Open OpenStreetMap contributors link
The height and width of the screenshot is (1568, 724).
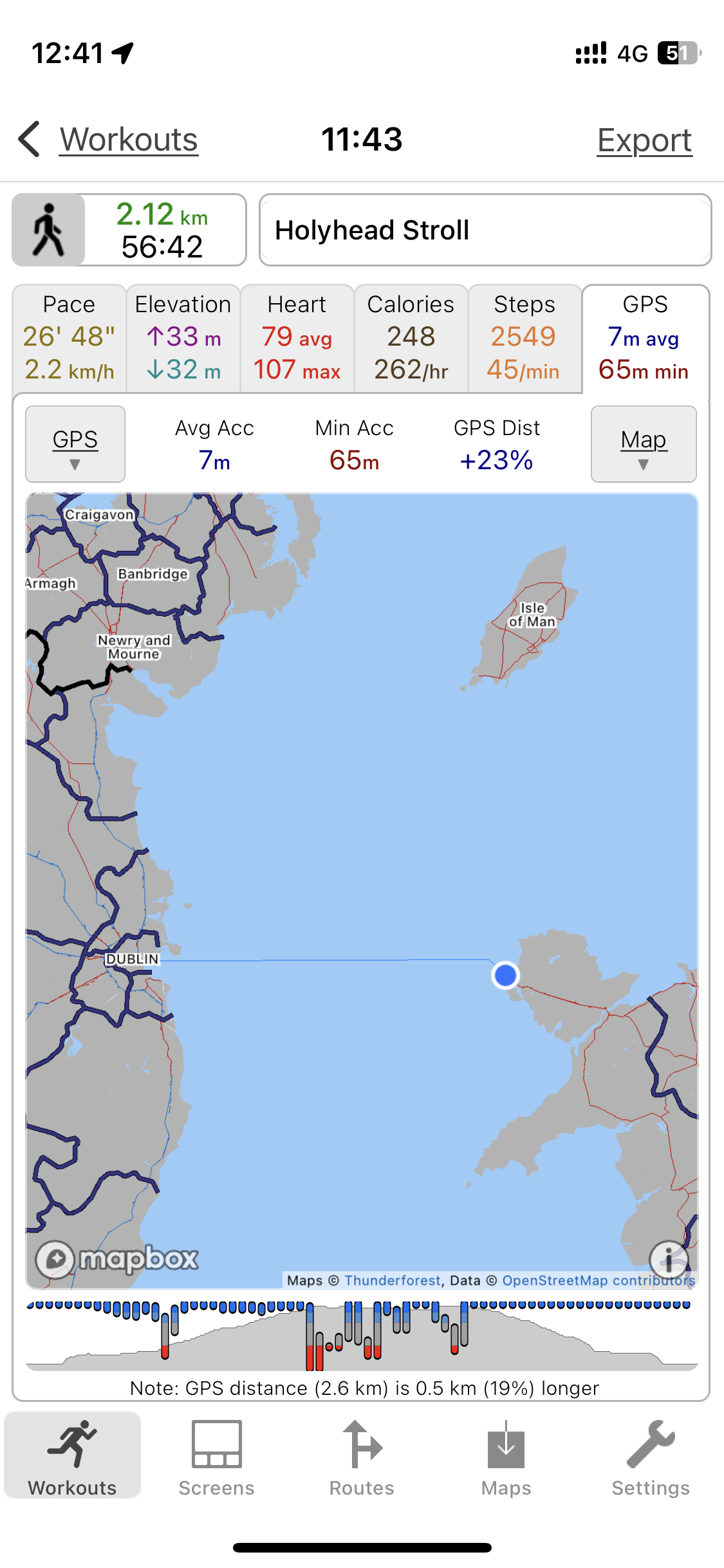pyautogui.click(x=598, y=1280)
